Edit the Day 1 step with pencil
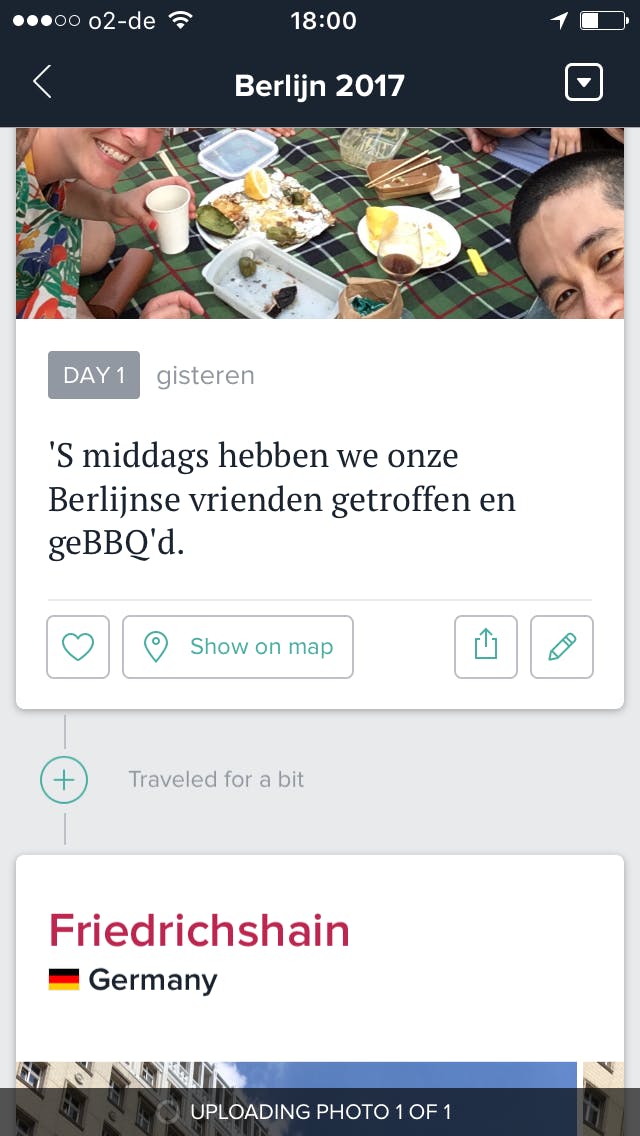Screen dimensions: 640x1136 click(562, 647)
